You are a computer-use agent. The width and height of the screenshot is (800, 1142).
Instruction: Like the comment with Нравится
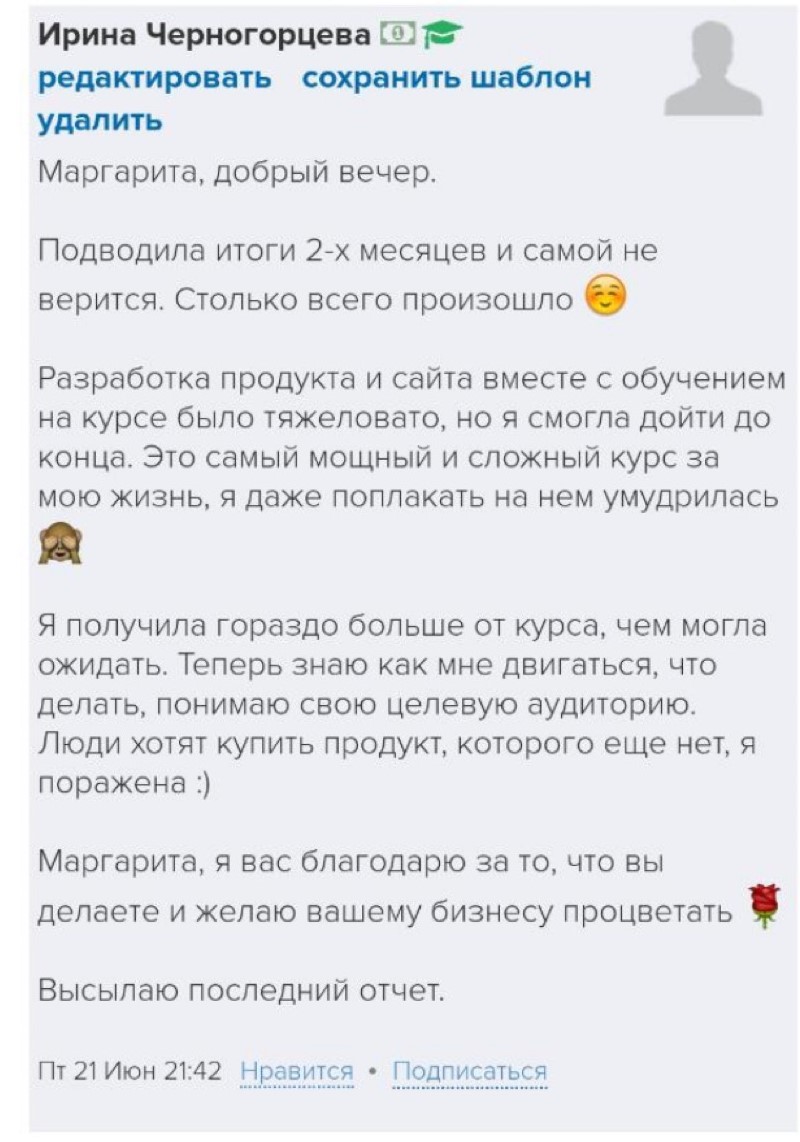298,1071
